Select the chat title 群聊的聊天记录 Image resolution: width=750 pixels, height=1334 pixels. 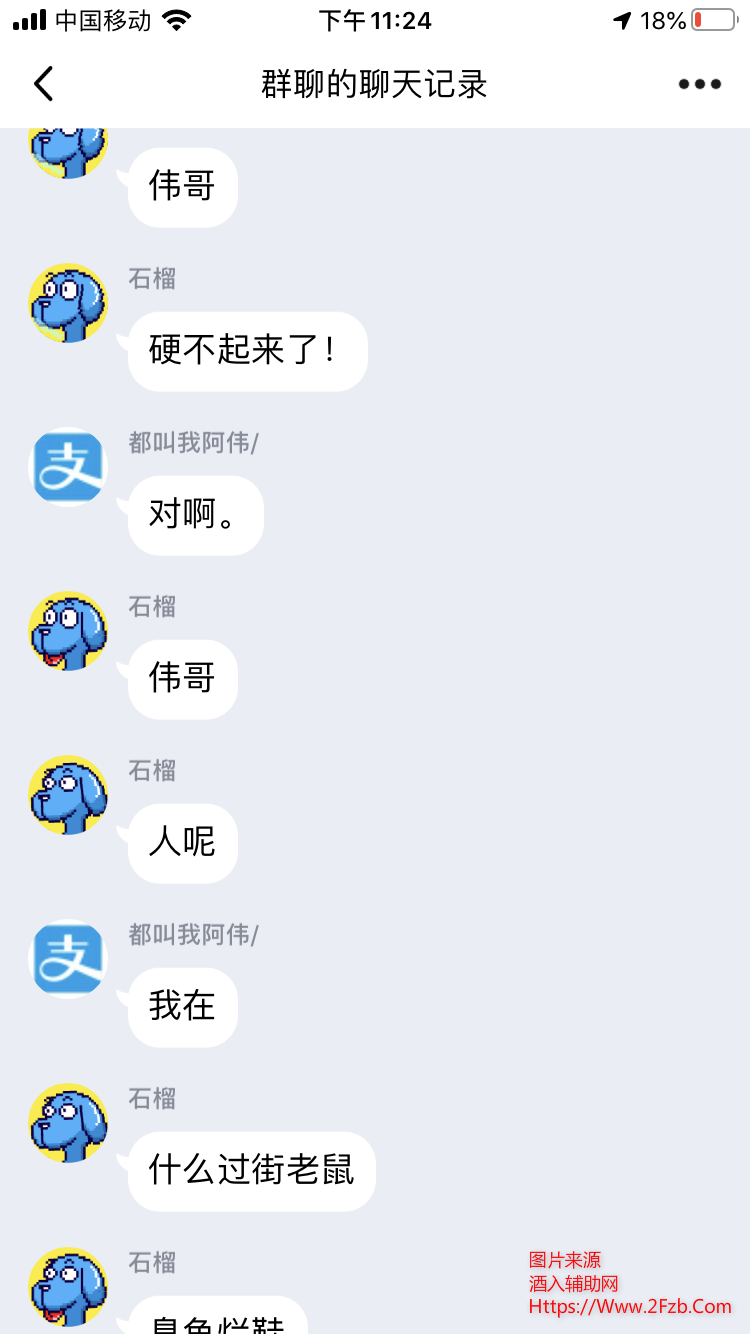375,84
